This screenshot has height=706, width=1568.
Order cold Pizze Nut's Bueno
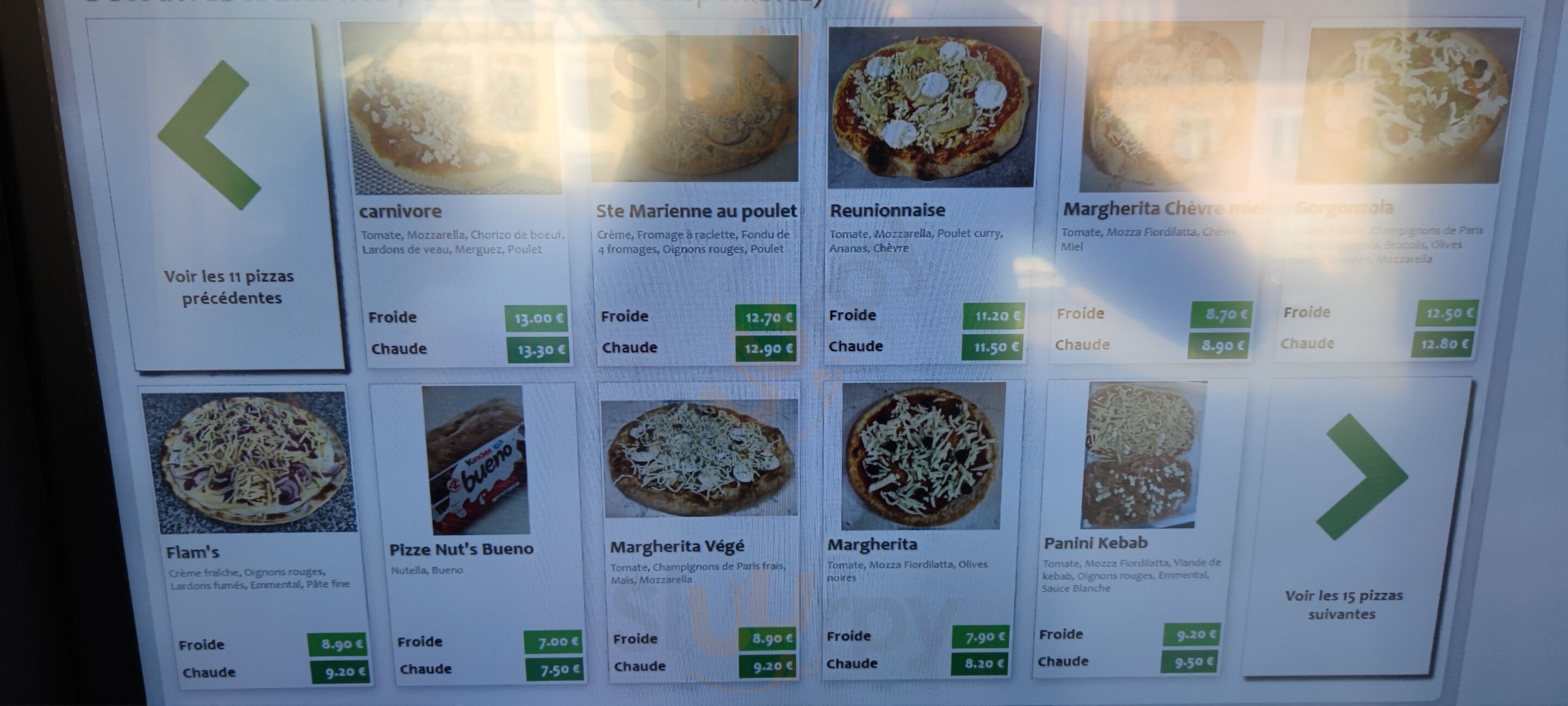[553, 641]
